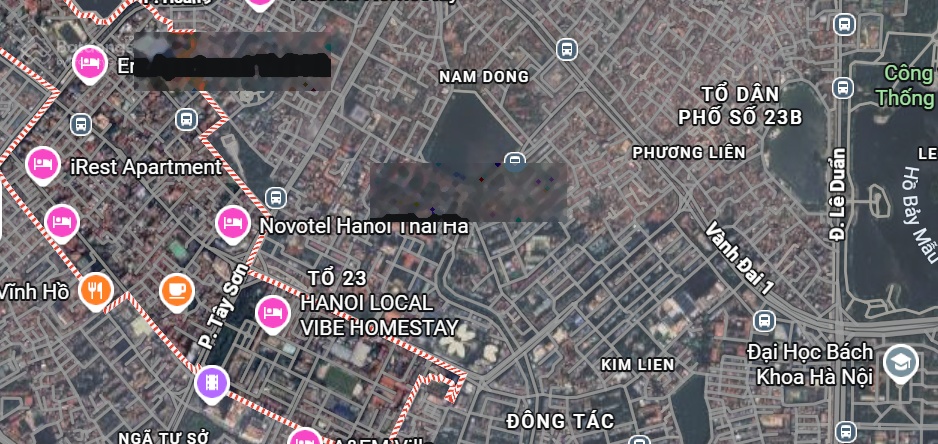
Task: Open the Hanoi Local Vibe Homestay pin
Action: [x=272, y=313]
